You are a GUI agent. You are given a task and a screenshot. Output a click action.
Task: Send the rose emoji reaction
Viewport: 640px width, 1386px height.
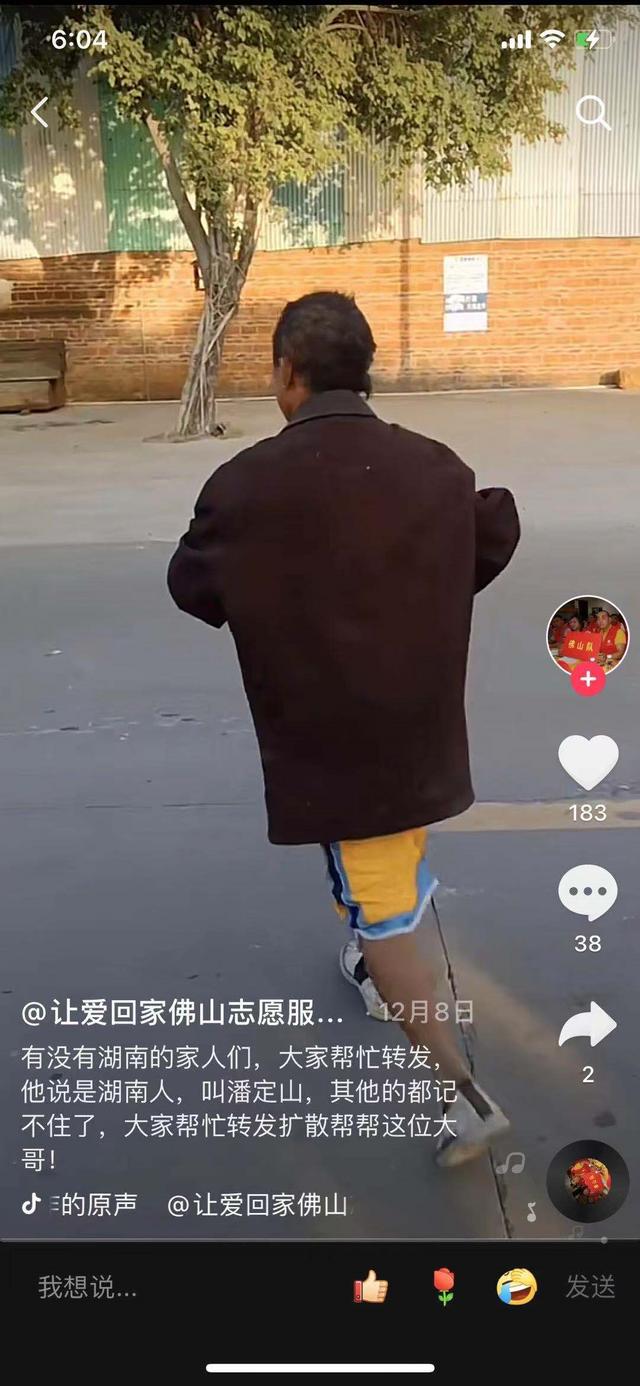[444, 1287]
